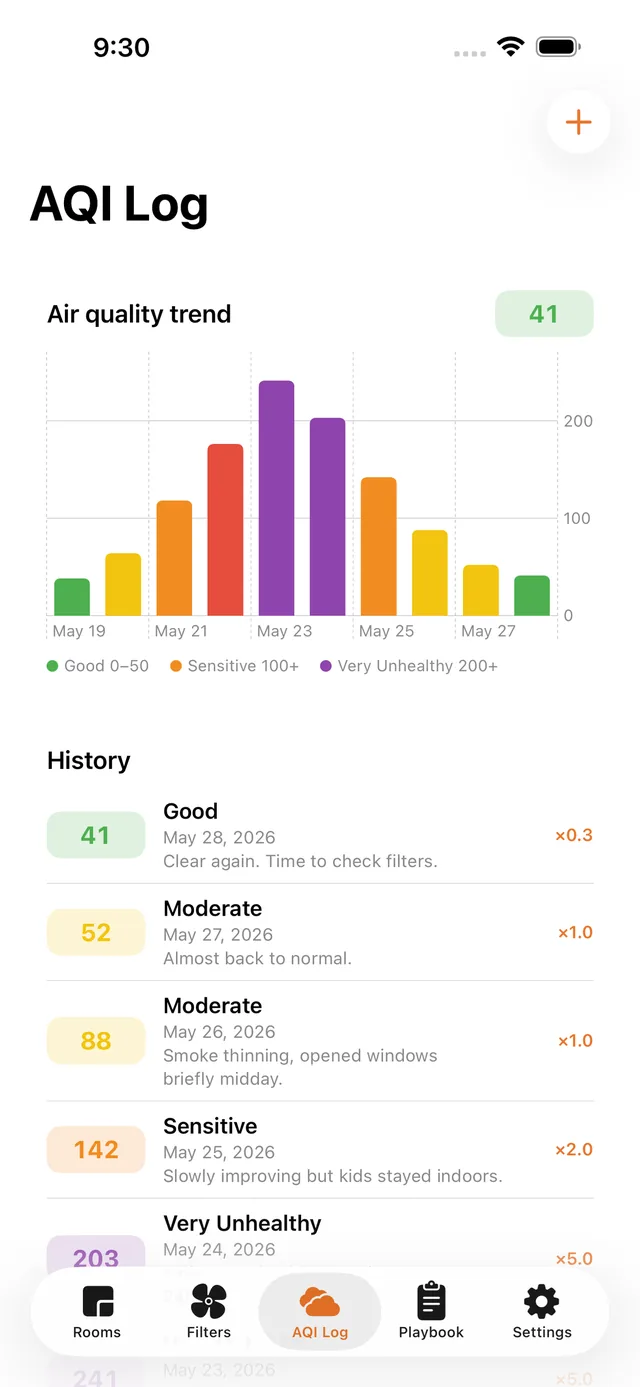Go to the Playbook tab
The height and width of the screenshot is (1387, 640).
431,1312
